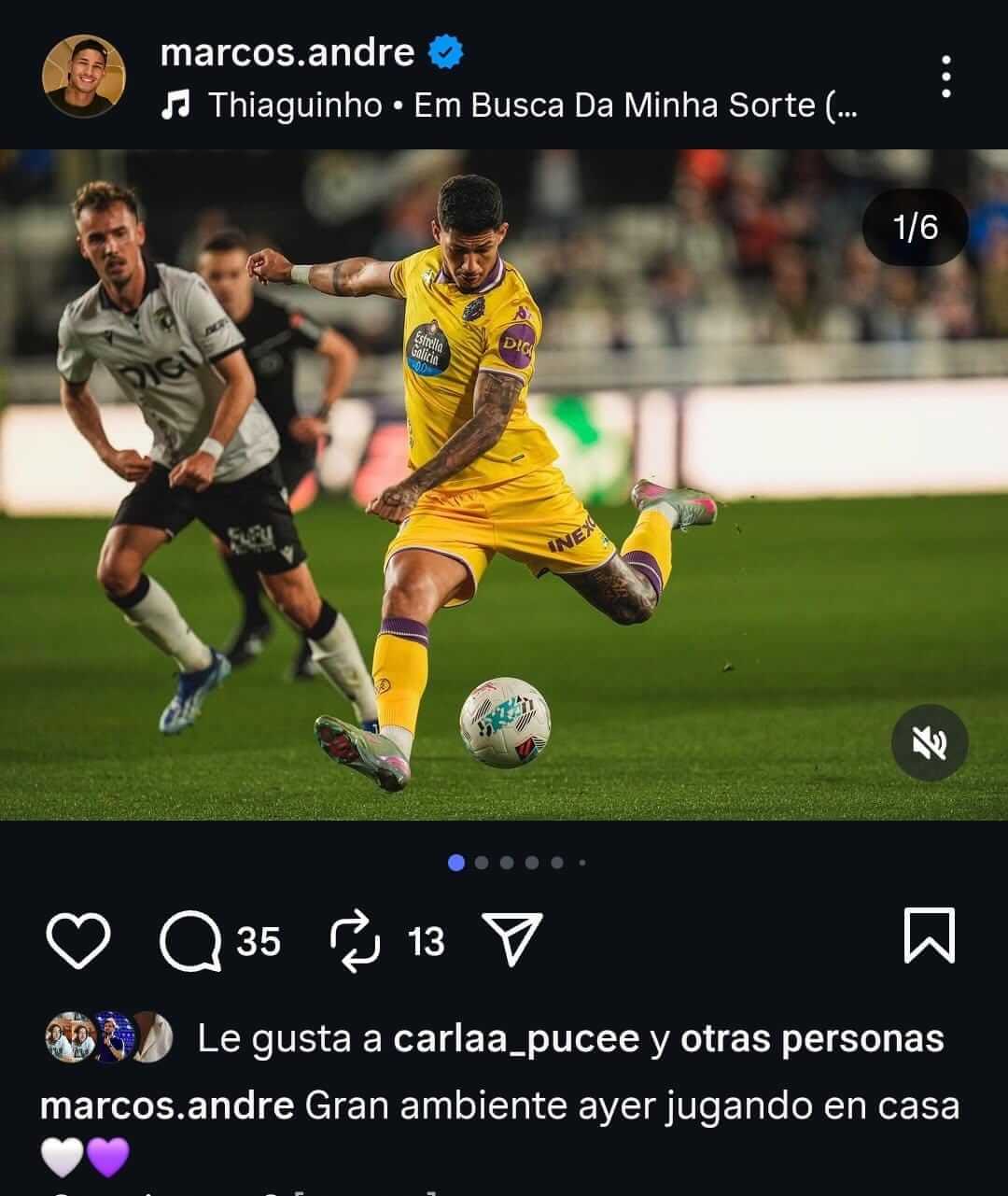Save the post with the bookmark icon
The width and height of the screenshot is (1008, 1196).
[x=930, y=935]
